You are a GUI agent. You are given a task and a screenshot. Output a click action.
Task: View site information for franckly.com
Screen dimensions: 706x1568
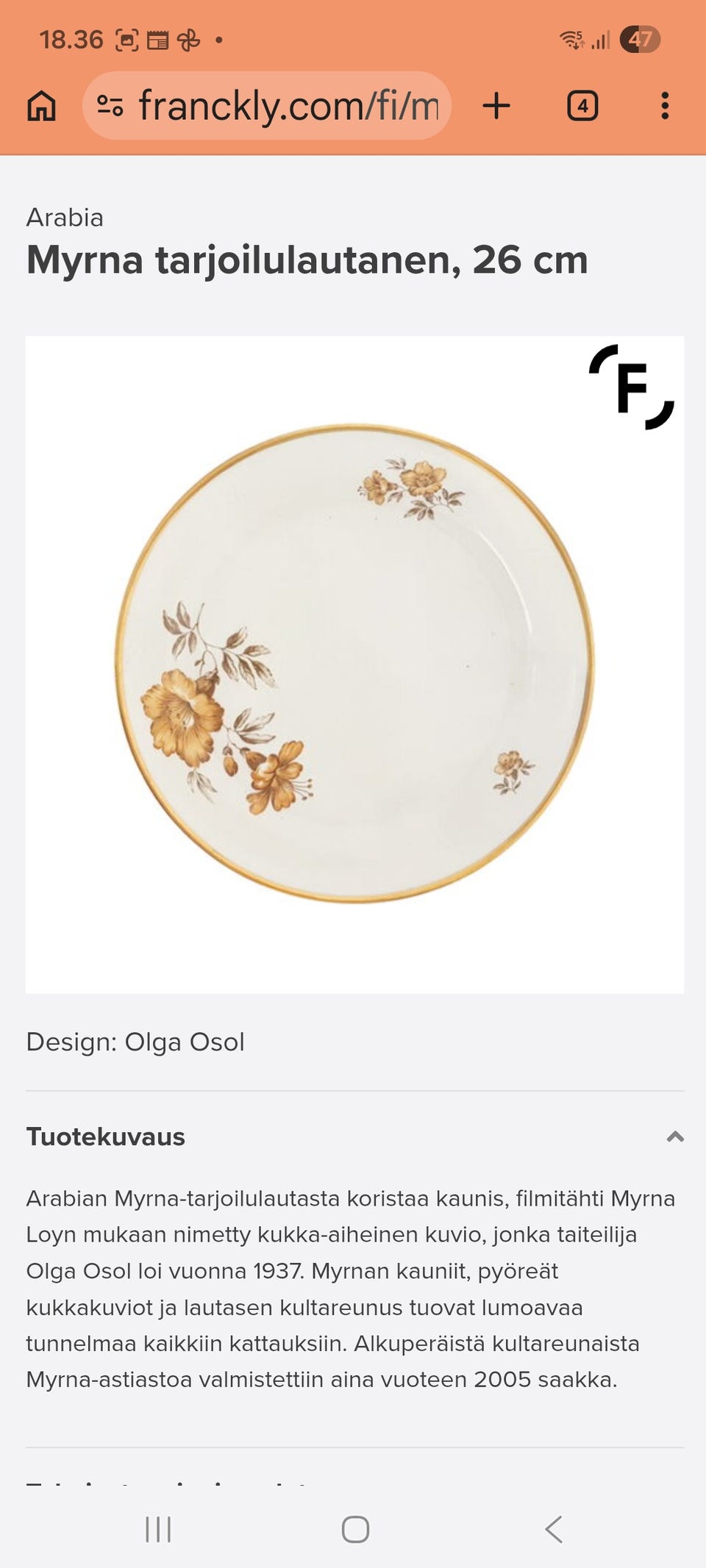[110, 106]
